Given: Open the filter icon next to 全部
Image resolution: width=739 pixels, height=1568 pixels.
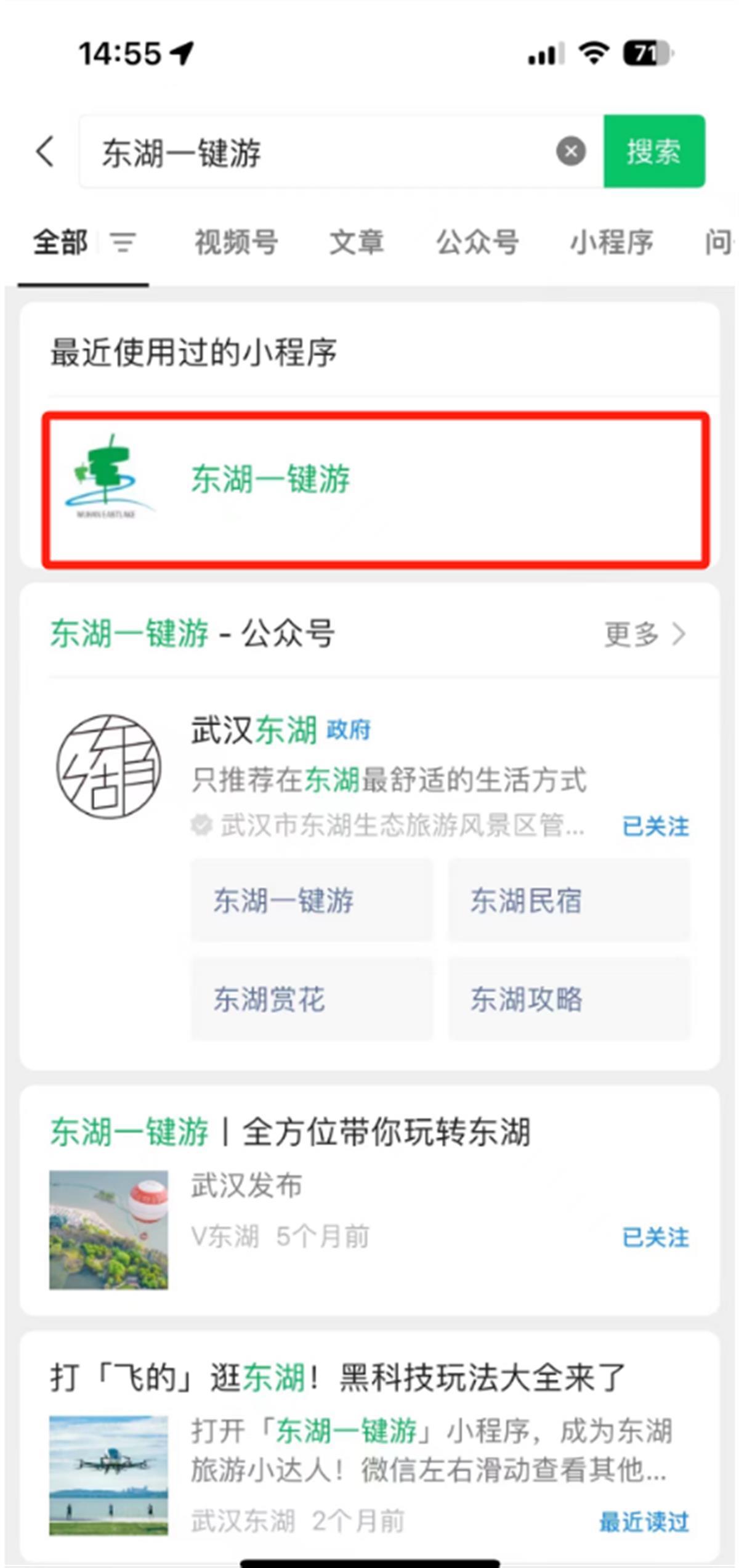Looking at the screenshot, I should pyautogui.click(x=123, y=242).
